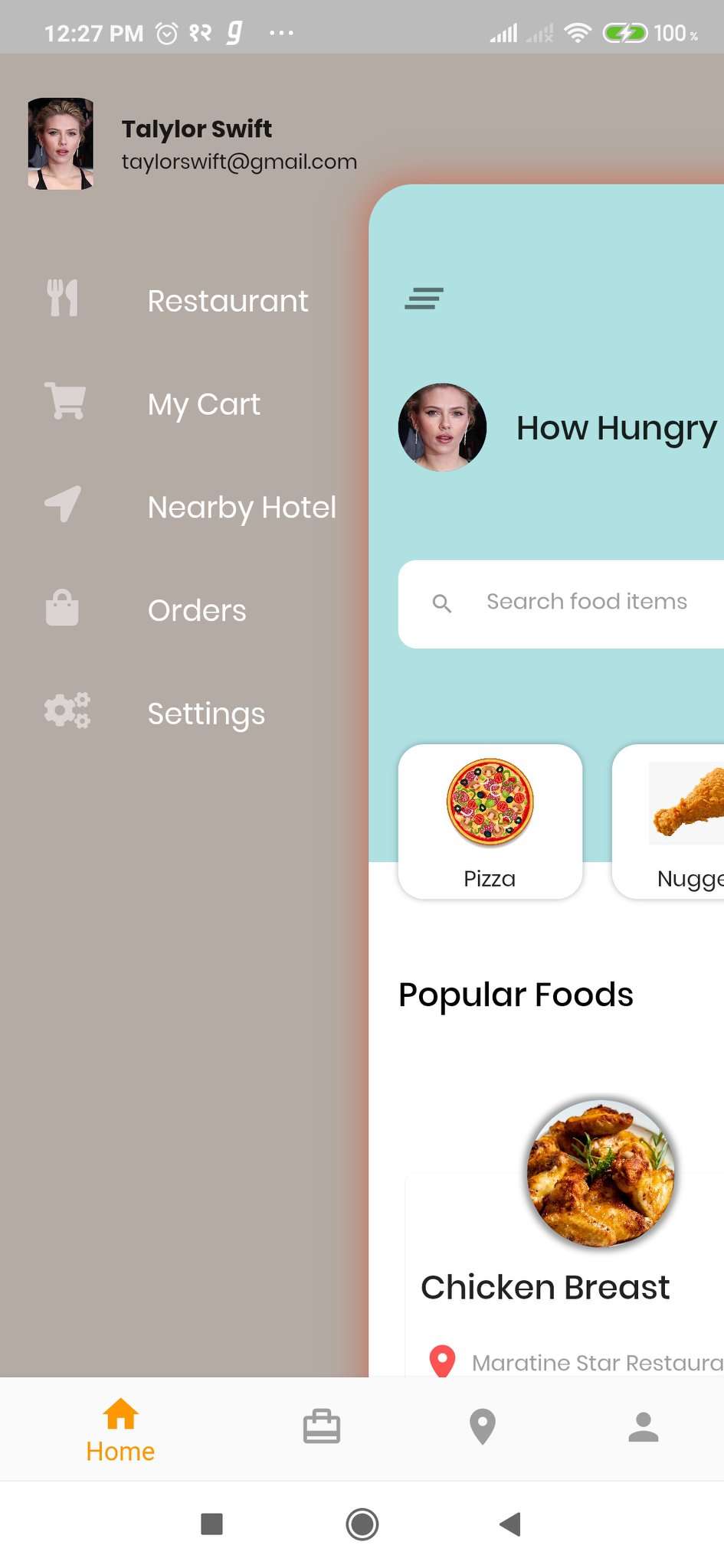This screenshot has width=724, height=1568.
Task: Select the Orders padlock icon
Action: pyautogui.click(x=62, y=607)
